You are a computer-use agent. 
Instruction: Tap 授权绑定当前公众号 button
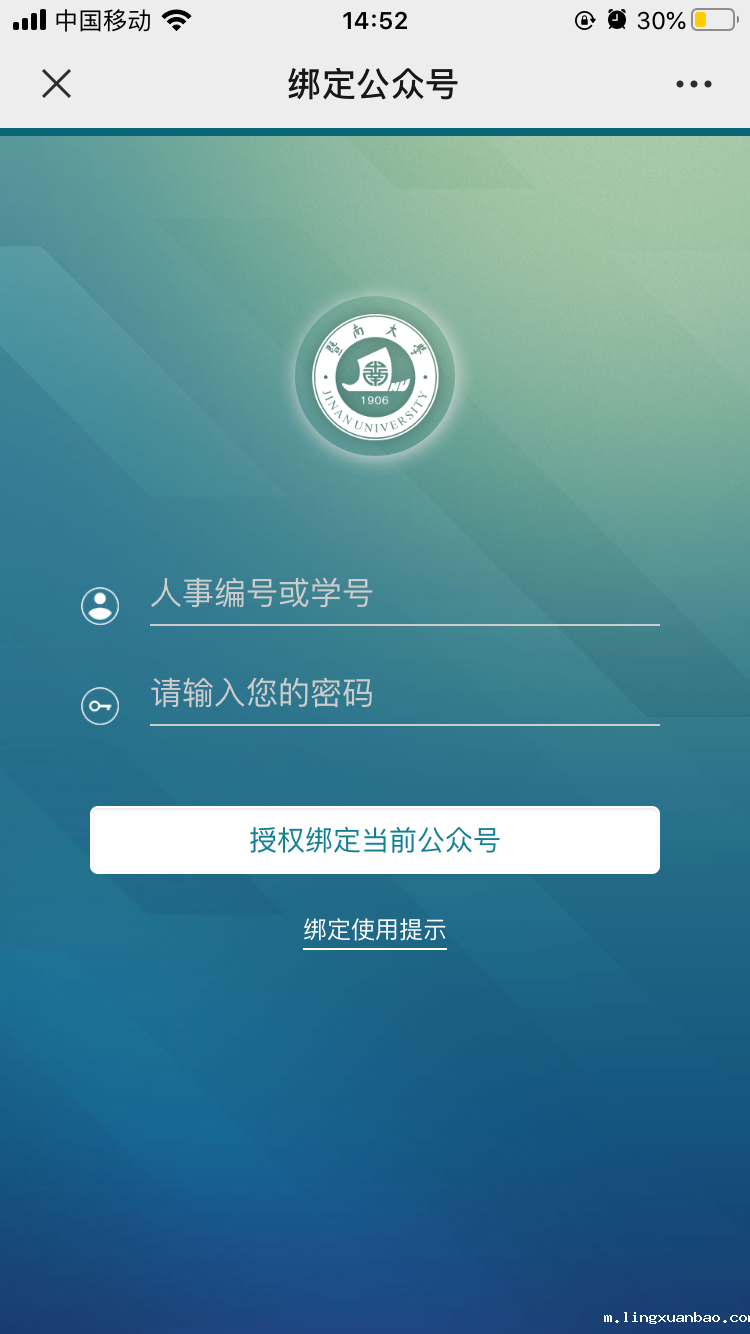coord(375,840)
